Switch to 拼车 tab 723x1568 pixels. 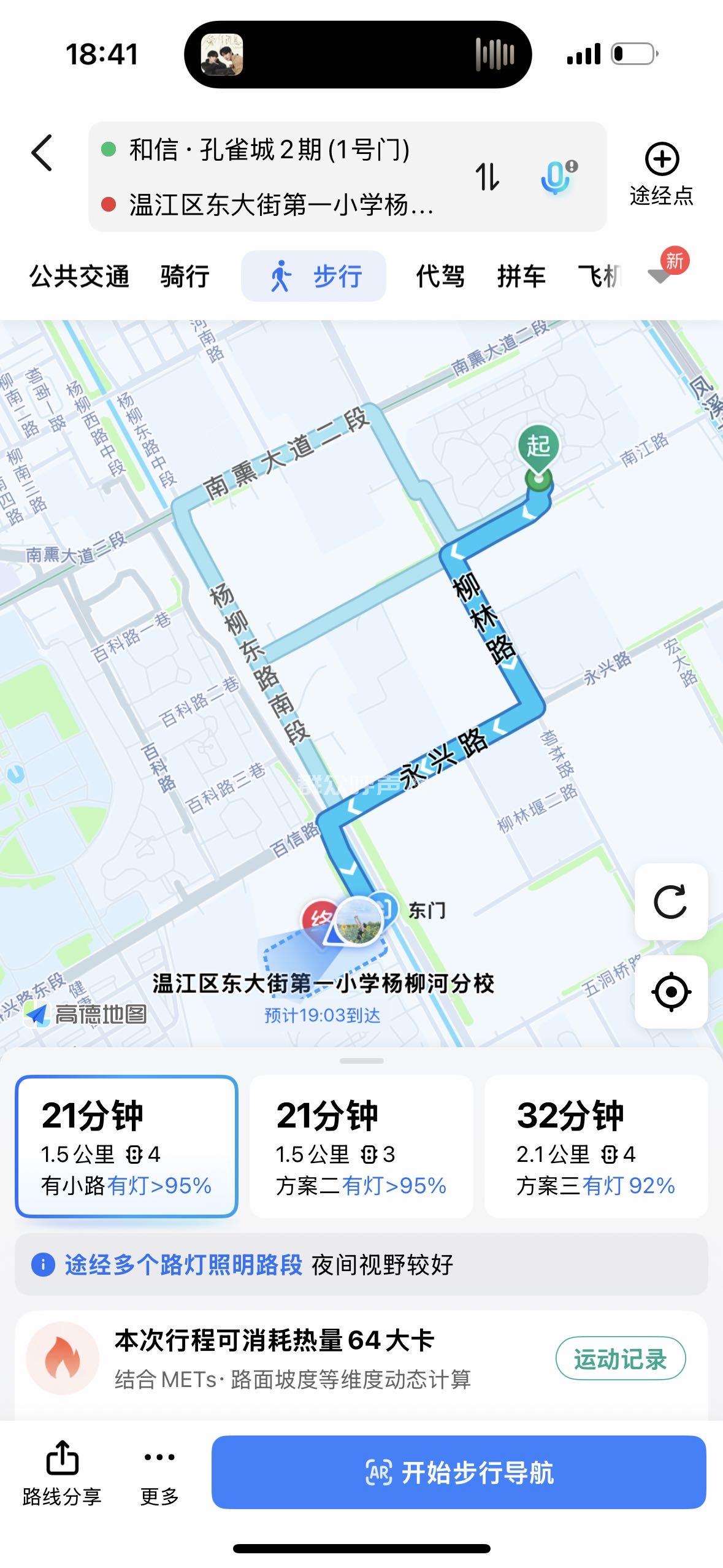pos(521,277)
